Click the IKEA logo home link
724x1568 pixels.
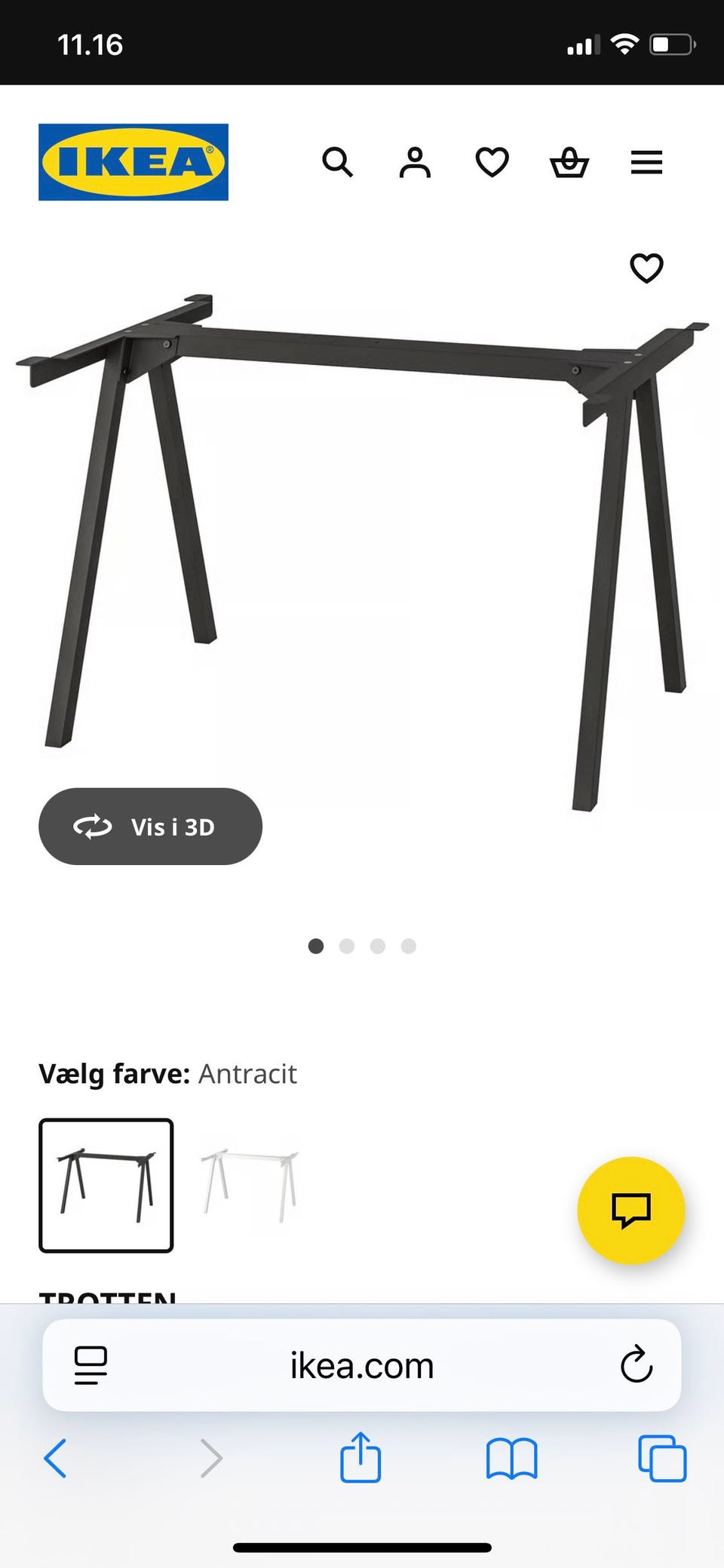coord(133,161)
